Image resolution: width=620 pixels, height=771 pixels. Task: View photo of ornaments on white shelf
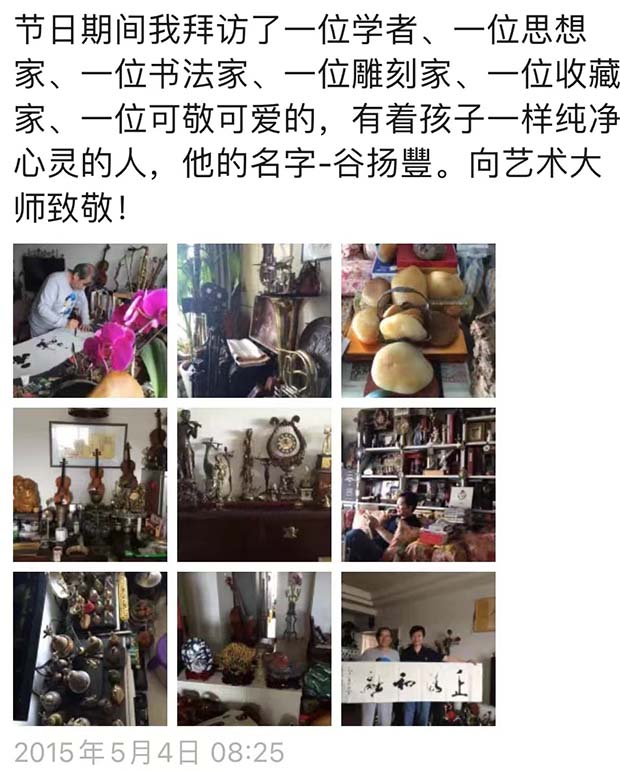point(254,648)
